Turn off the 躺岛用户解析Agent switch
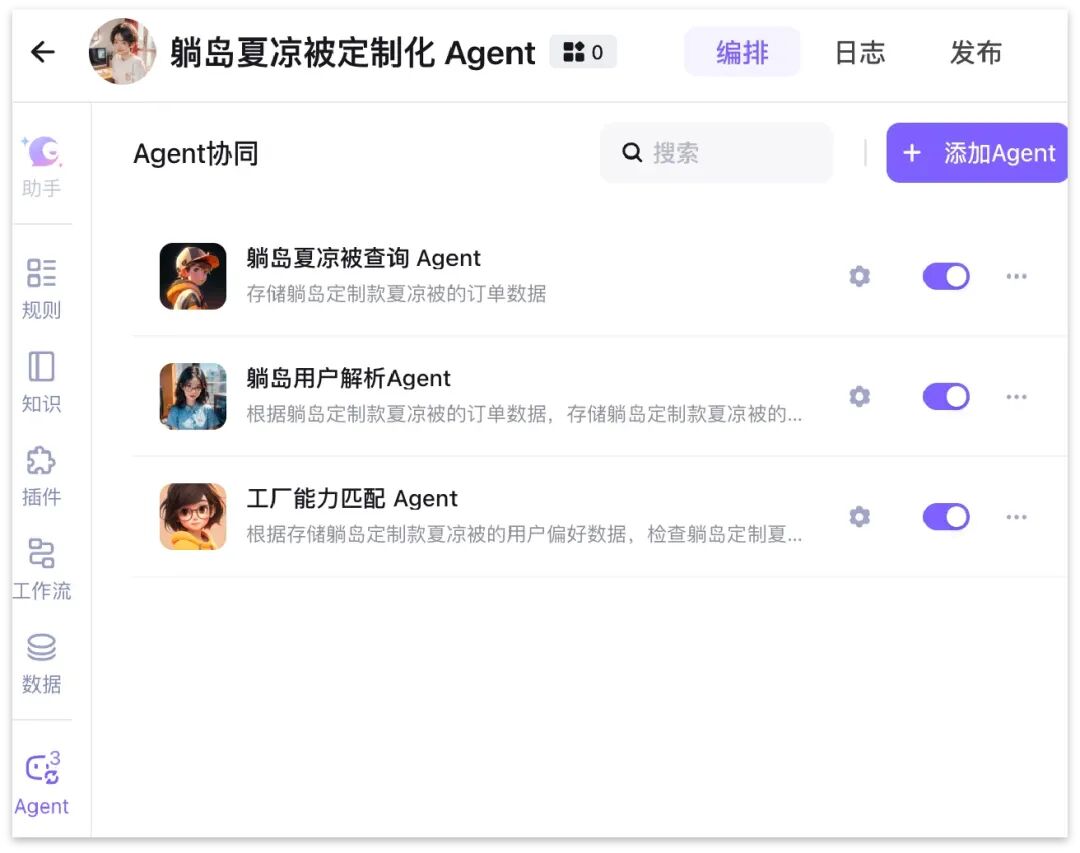Image resolution: width=1080 pixels, height=853 pixels. point(946,397)
